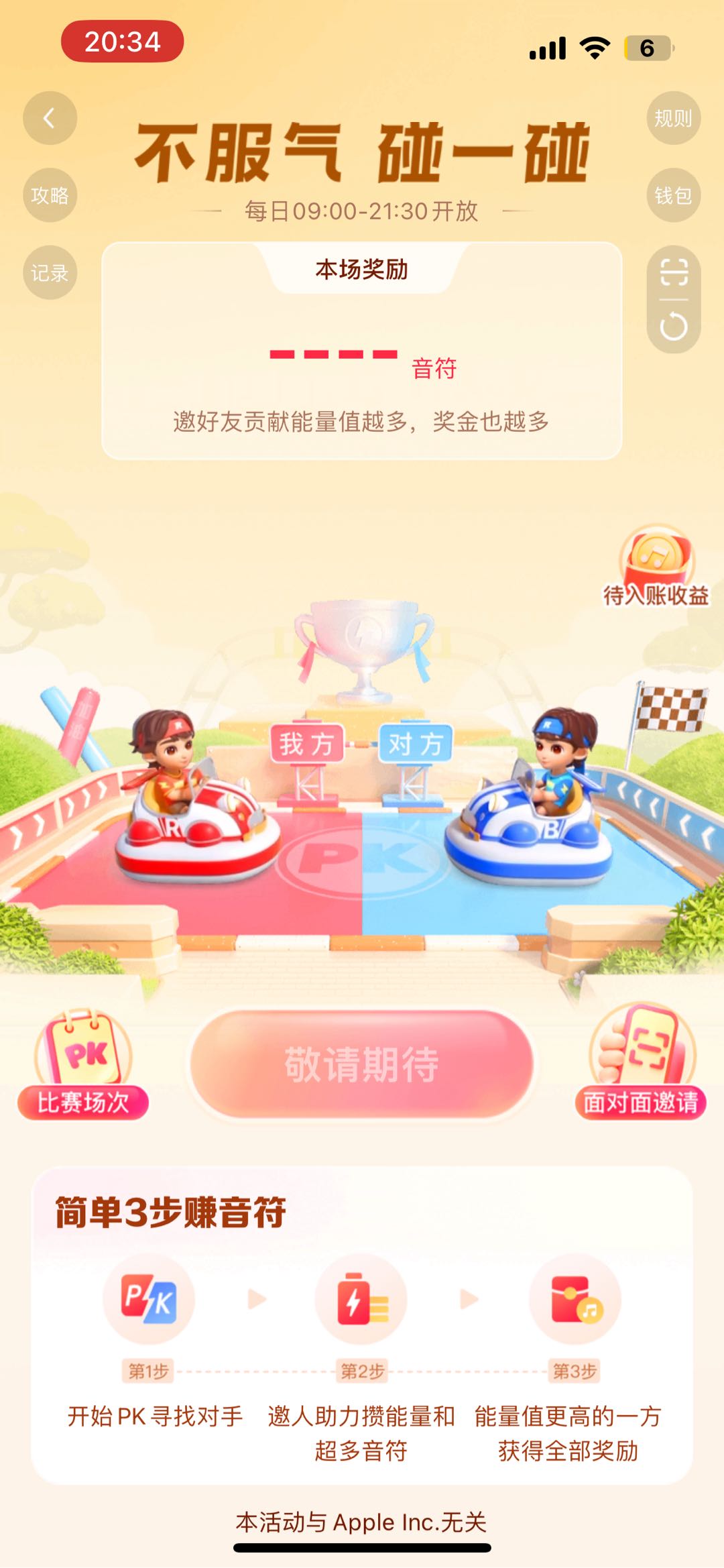Refresh the page with the reload icon
Viewport: 724px width, 1568px height.
(674, 327)
